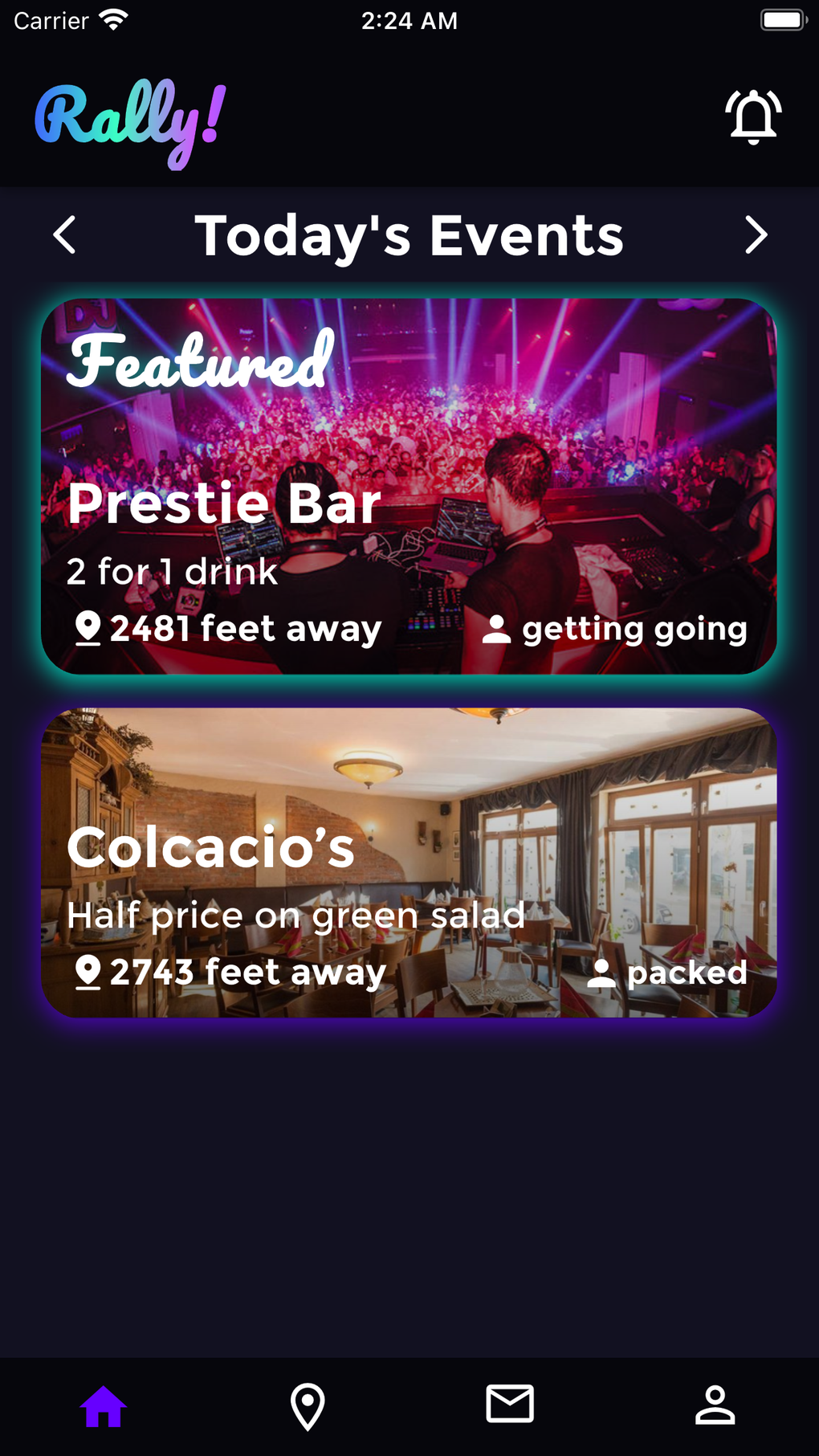Go to the previous day's events
The image size is (819, 1456).
pos(64,235)
